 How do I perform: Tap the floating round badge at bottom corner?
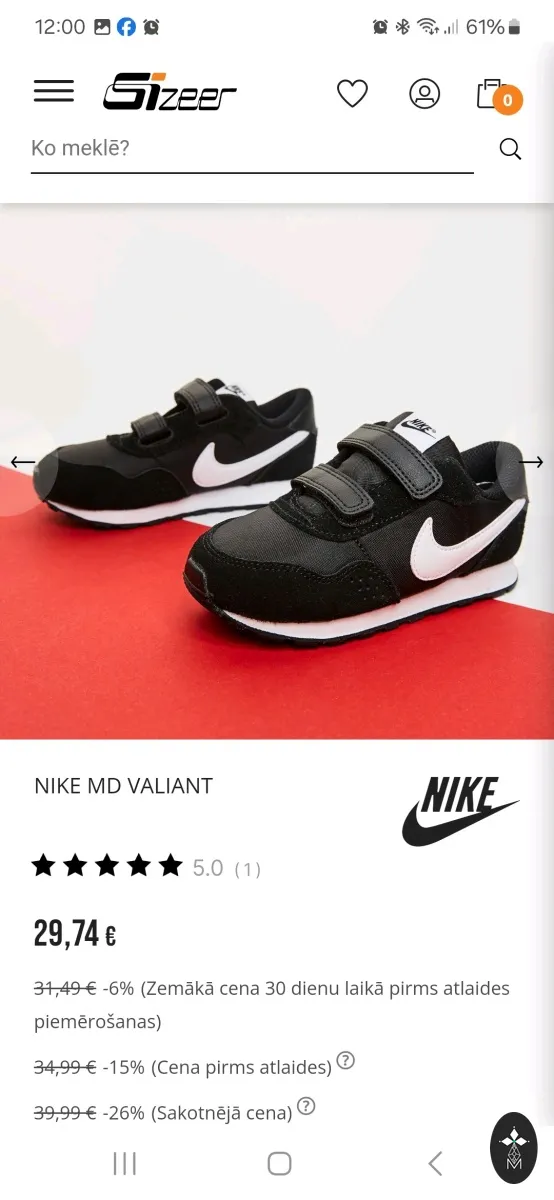(x=514, y=1148)
